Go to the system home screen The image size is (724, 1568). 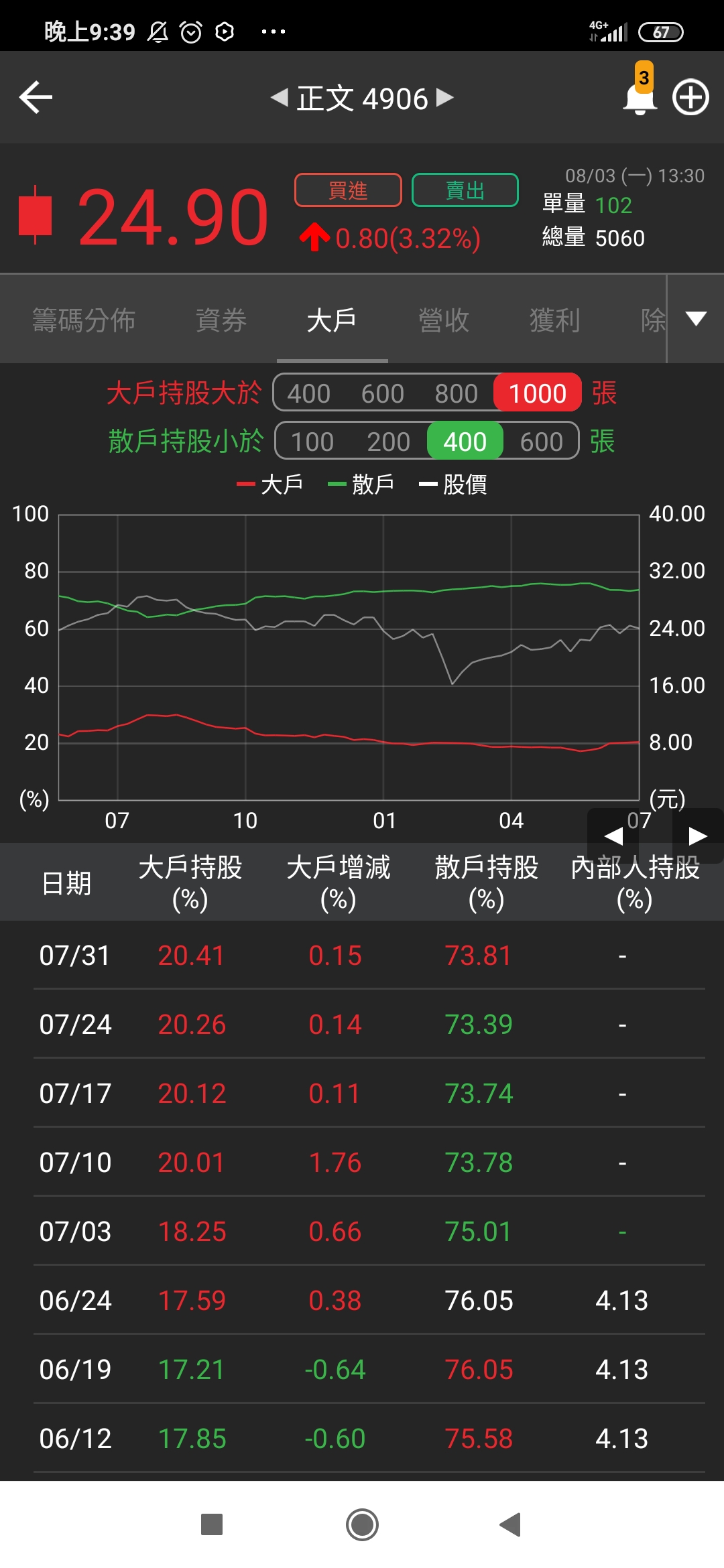coord(362,1524)
